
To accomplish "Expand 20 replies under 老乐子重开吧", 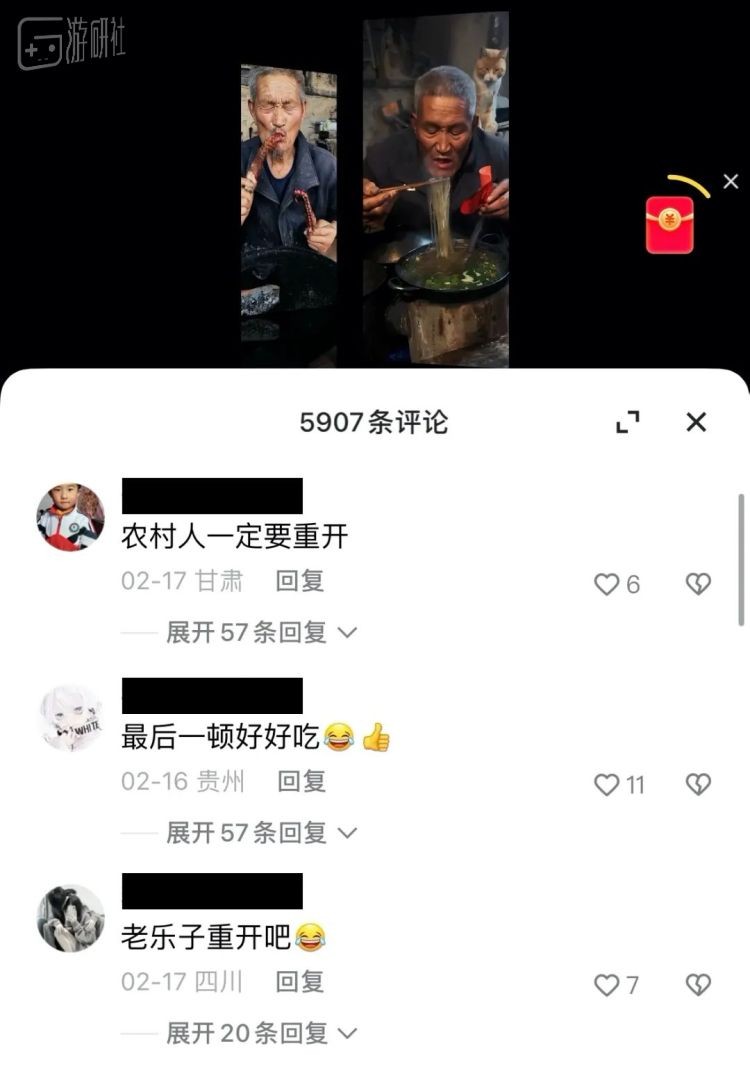I will tap(260, 1033).
